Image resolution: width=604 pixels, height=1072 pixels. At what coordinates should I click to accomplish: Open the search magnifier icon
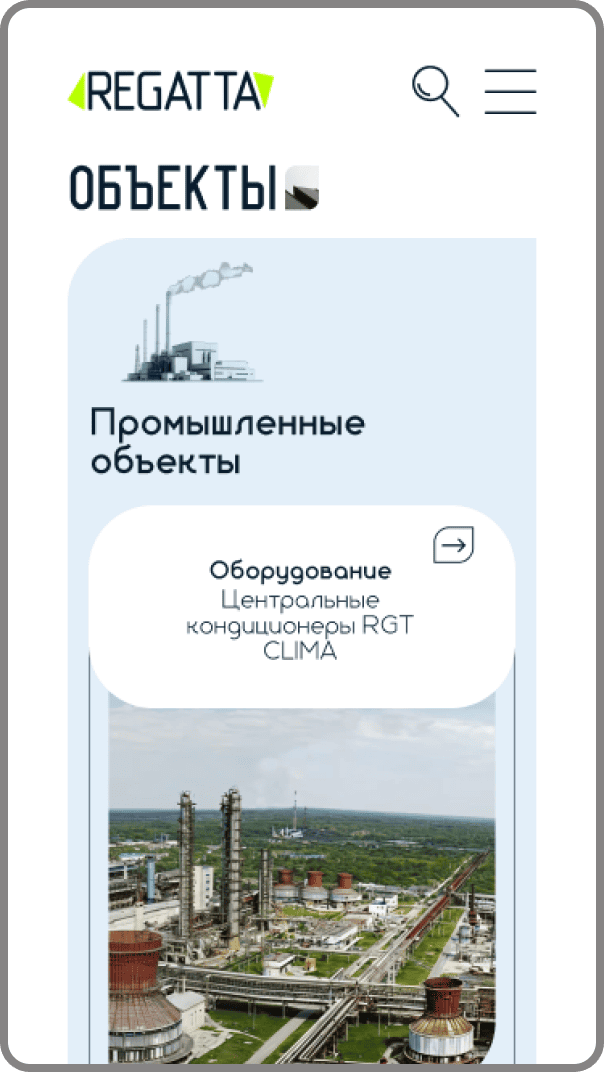tap(435, 91)
